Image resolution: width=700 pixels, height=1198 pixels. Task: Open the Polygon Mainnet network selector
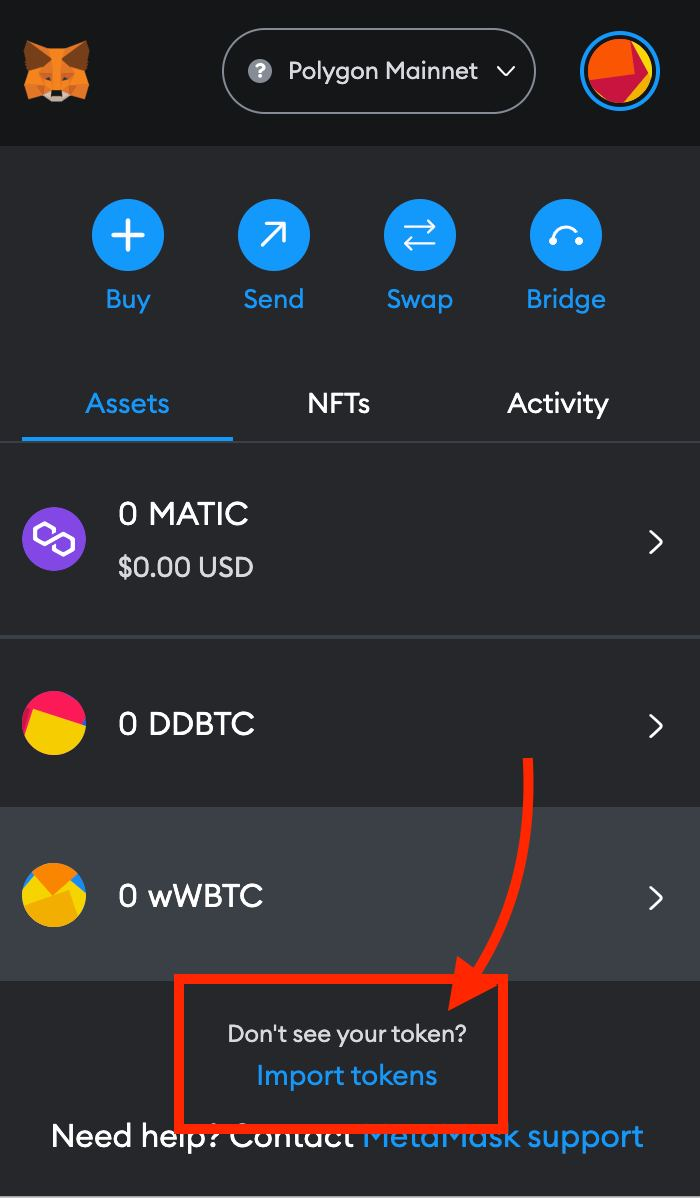point(379,71)
